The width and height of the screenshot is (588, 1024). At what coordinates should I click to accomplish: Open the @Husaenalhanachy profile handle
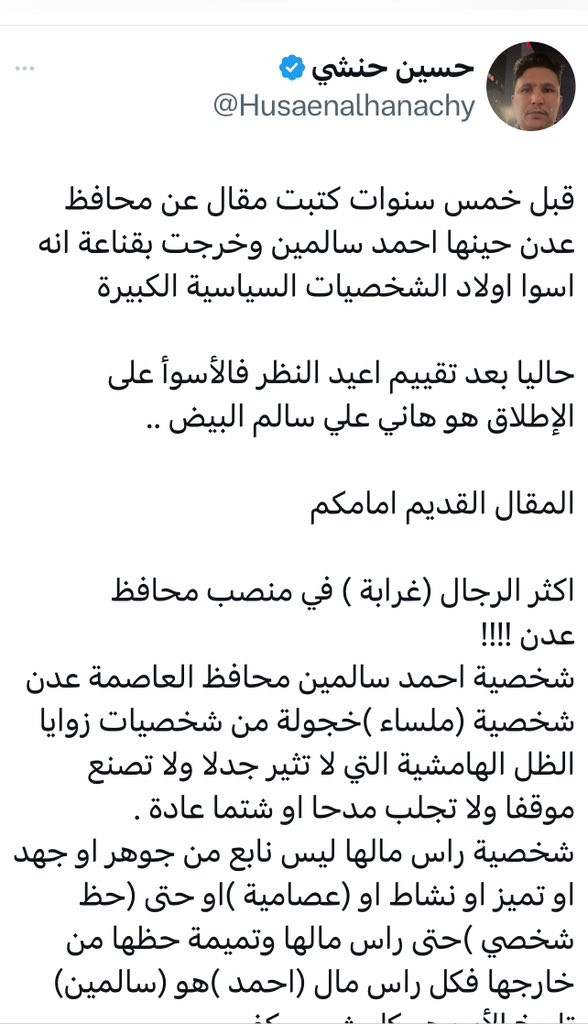coord(344,106)
